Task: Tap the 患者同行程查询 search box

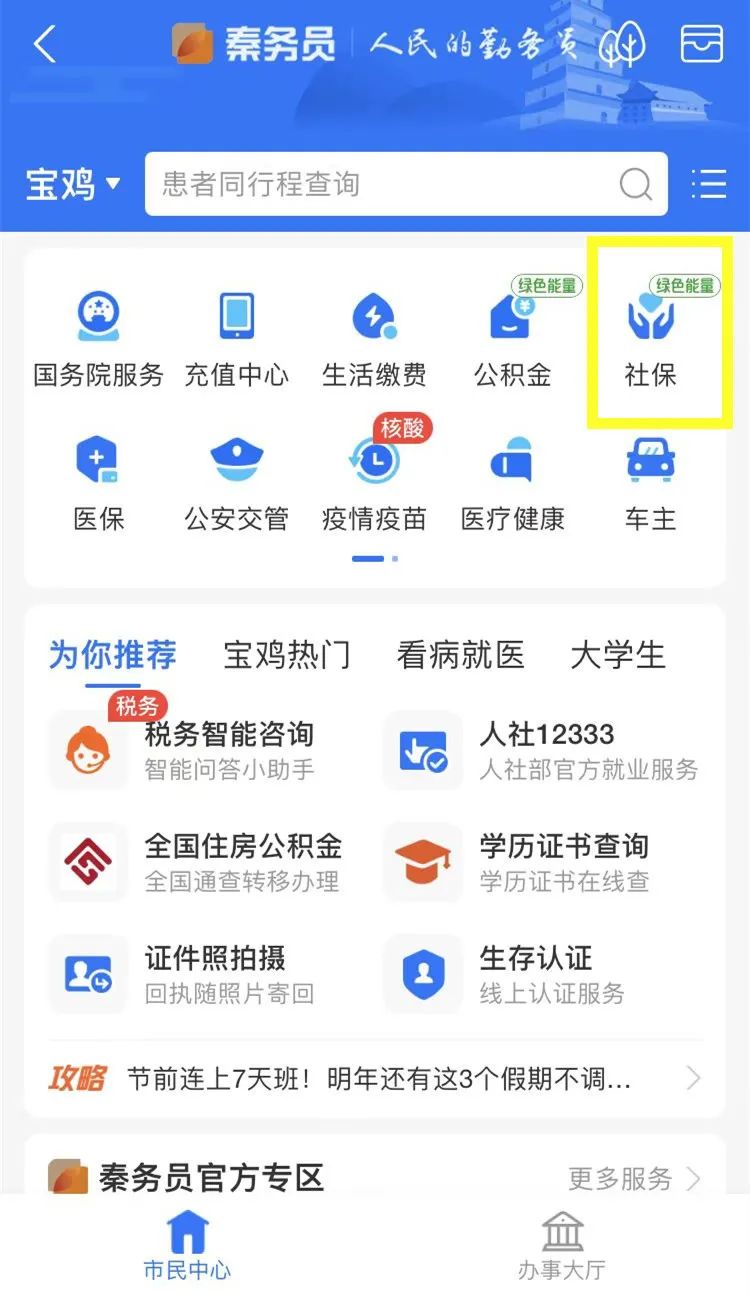Action: 406,184
